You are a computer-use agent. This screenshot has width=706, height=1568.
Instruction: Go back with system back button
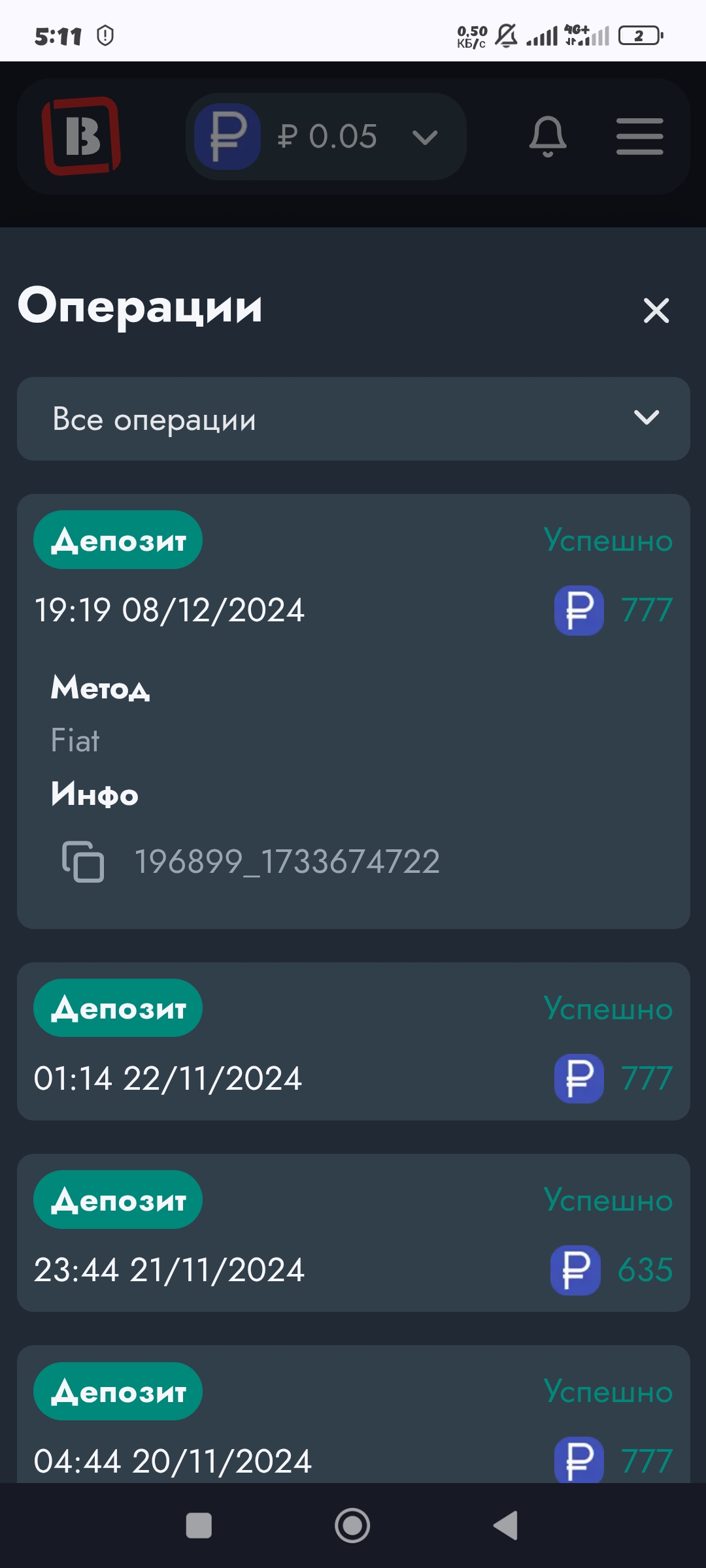(x=505, y=1526)
